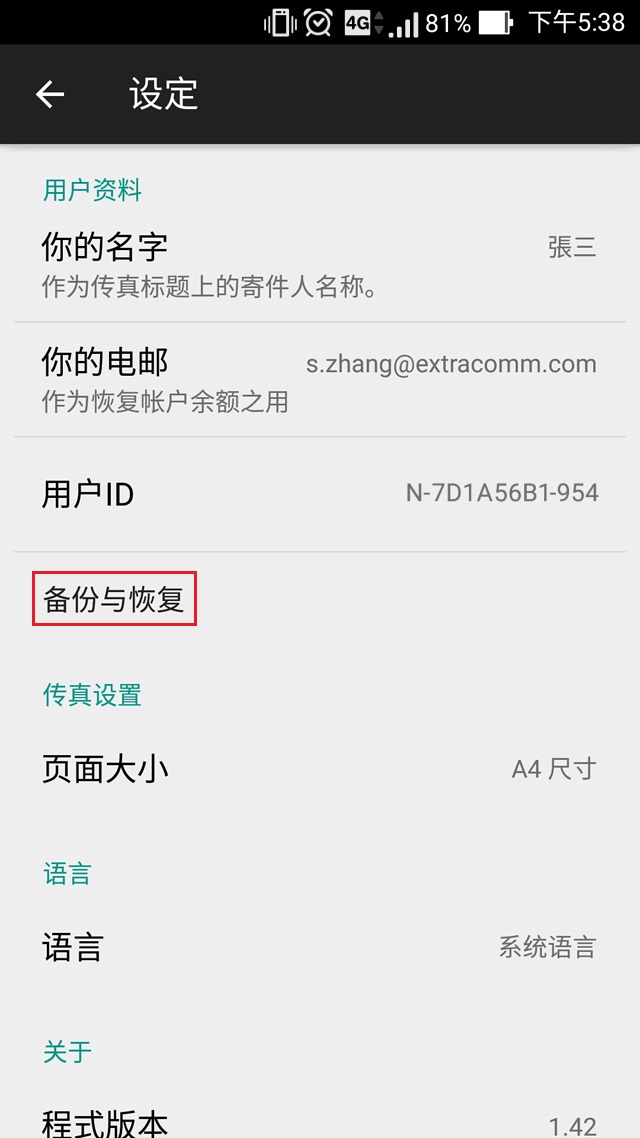Change the 页面大小 setting
Screen dimensions: 640x1138
(x=319, y=768)
